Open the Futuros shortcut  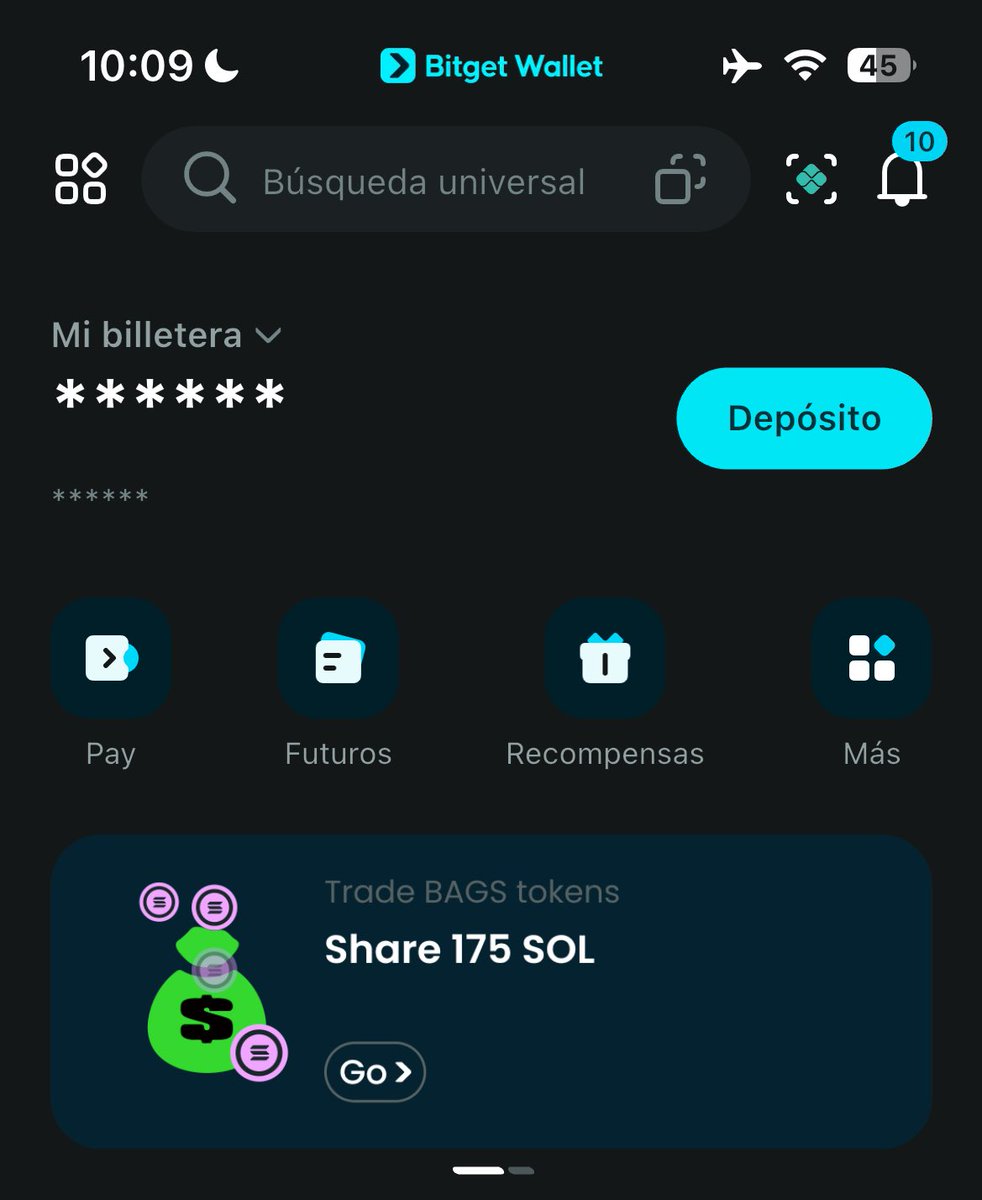[338, 658]
